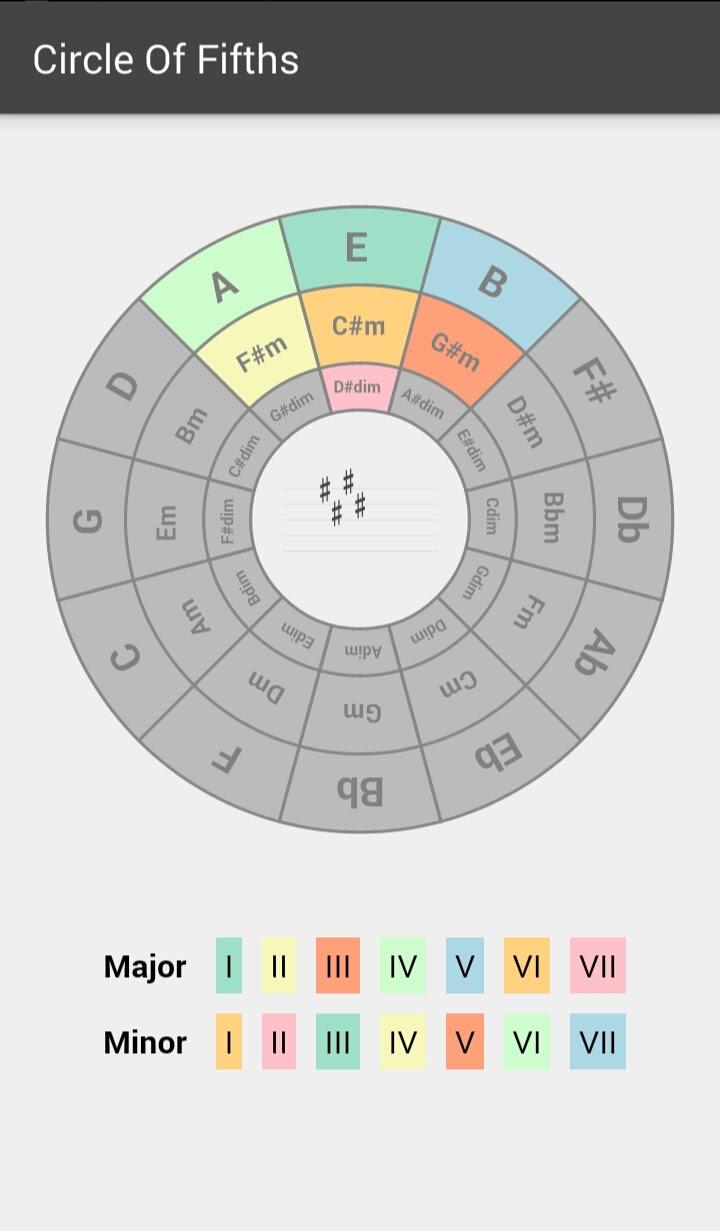The width and height of the screenshot is (720, 1231).
Task: Select the B major segment
Action: pos(493,284)
